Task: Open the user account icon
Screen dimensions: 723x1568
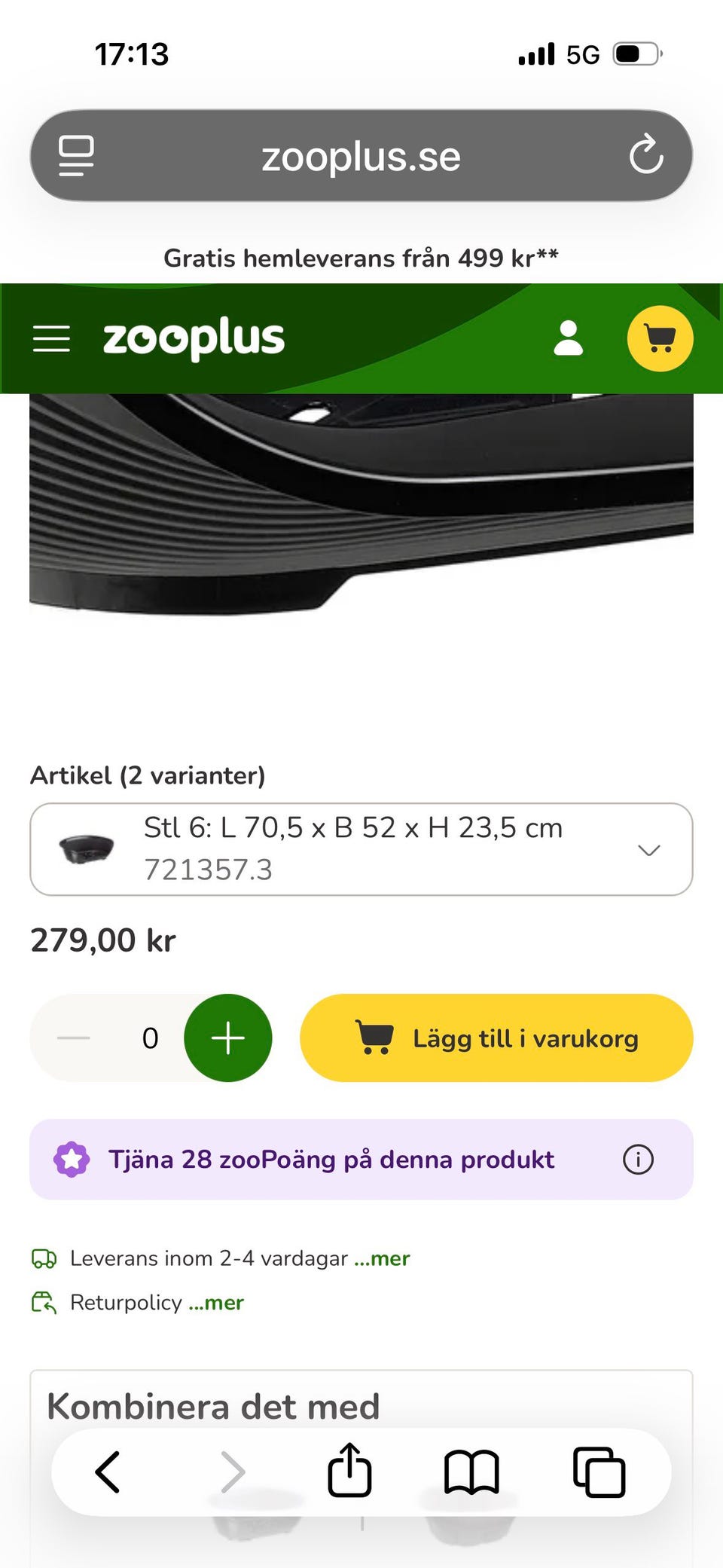Action: (568, 338)
